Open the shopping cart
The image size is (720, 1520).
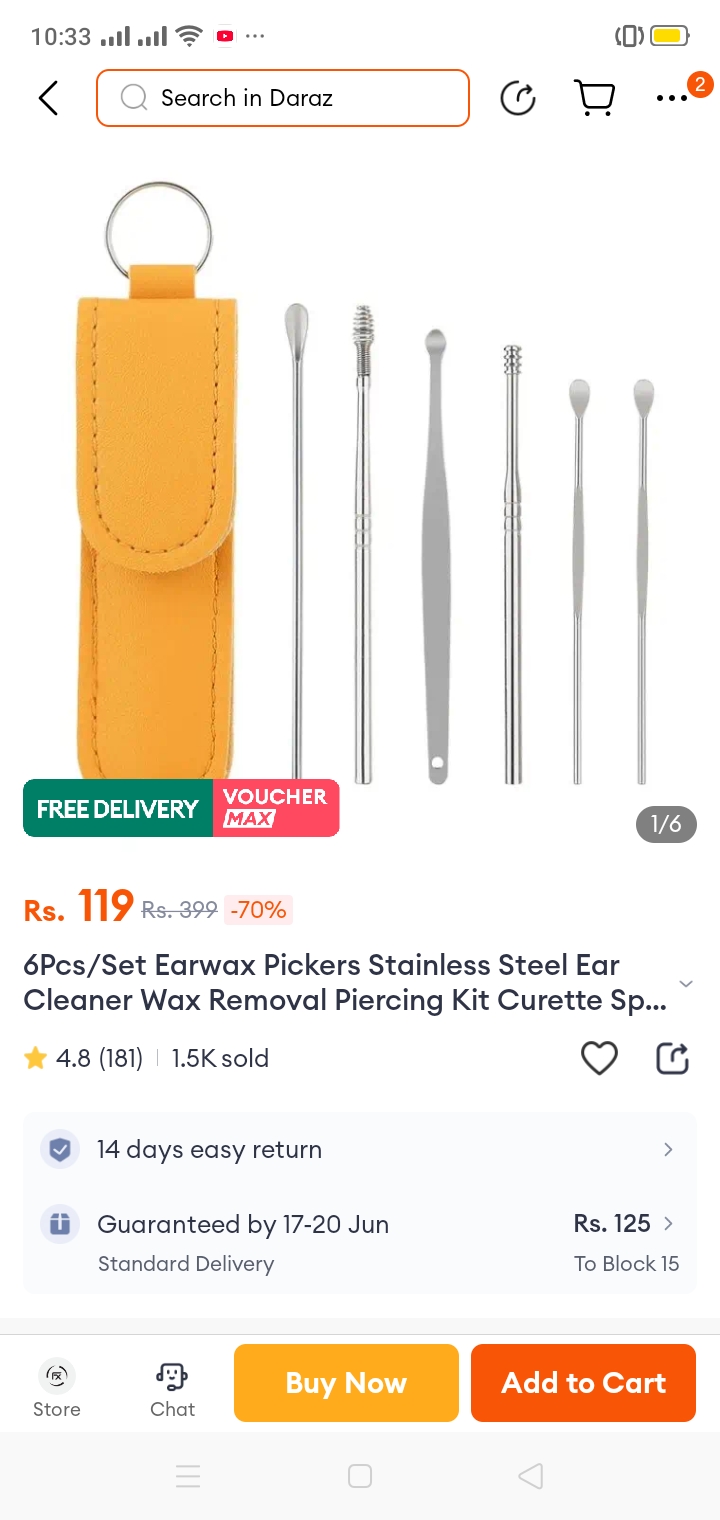(594, 98)
